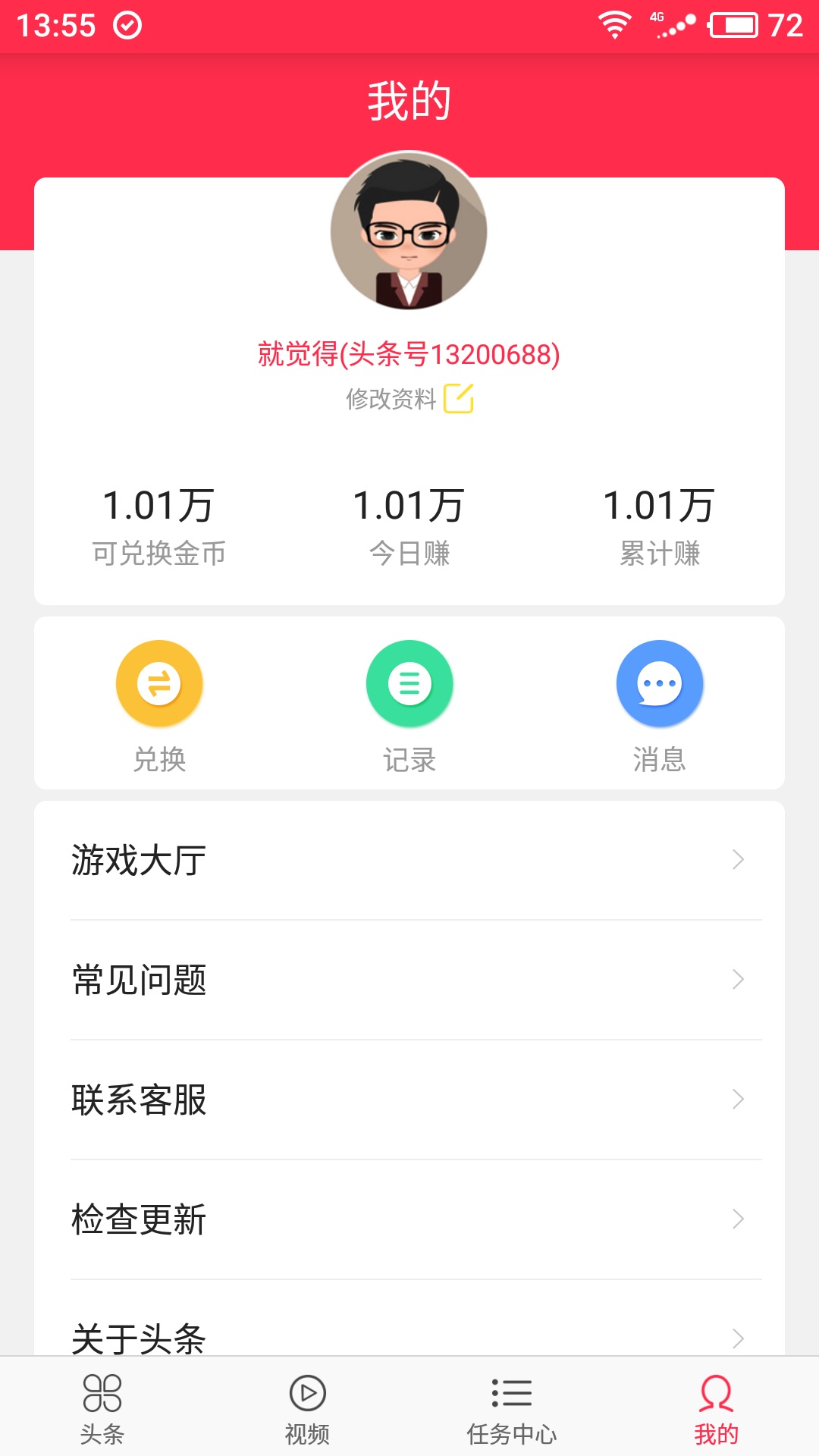
Task: Open the 兑换 exchange icon
Action: coord(159,682)
